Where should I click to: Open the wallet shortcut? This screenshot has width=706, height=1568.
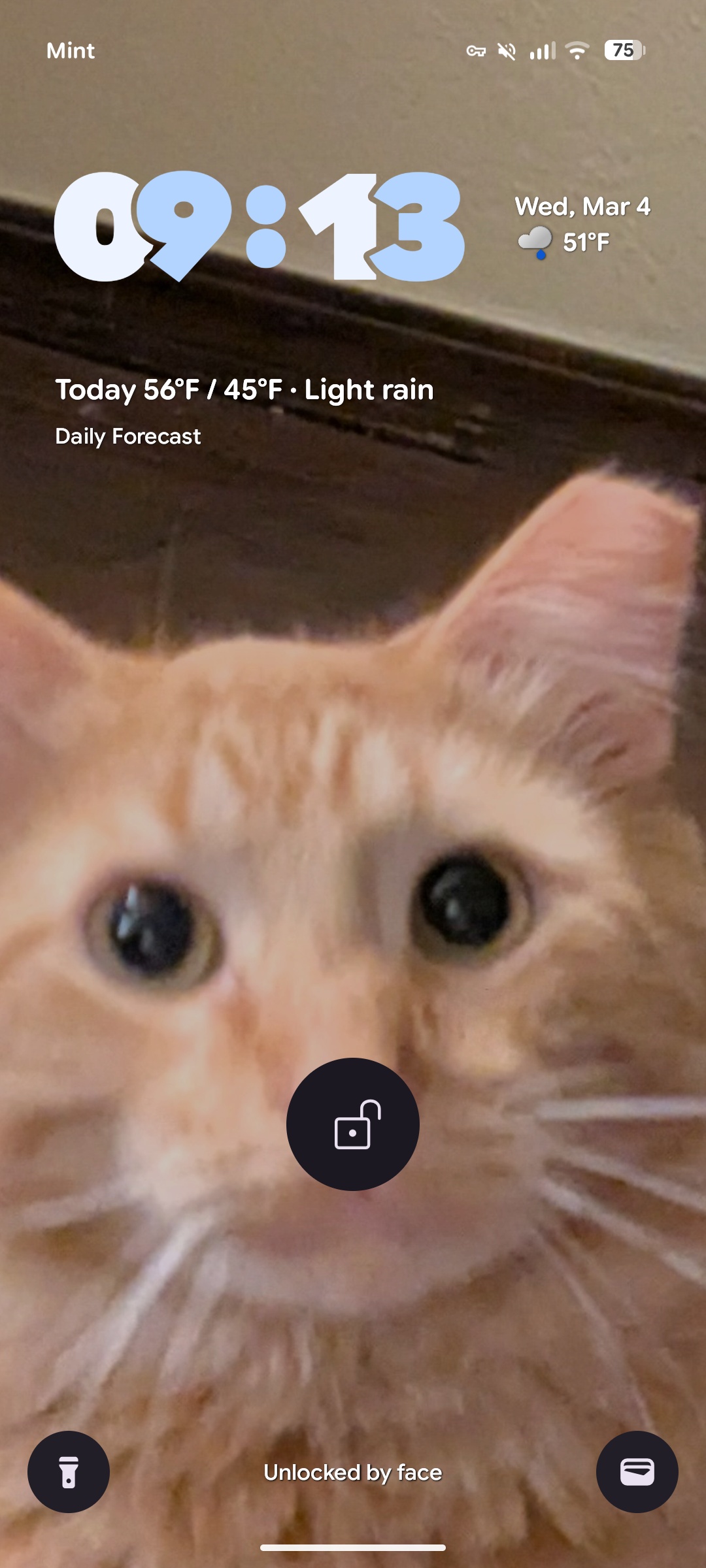[x=637, y=1472]
